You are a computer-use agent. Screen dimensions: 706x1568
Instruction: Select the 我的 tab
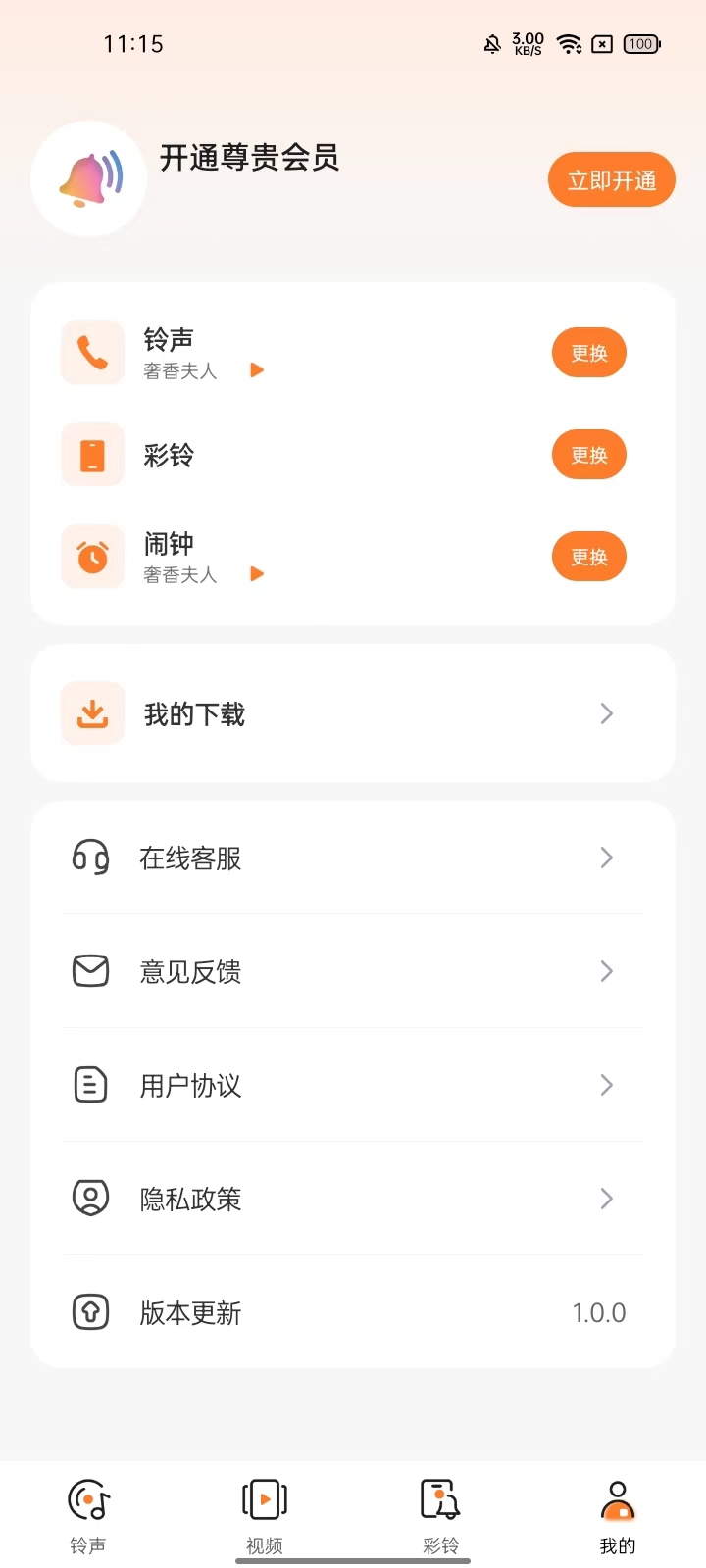click(618, 1516)
